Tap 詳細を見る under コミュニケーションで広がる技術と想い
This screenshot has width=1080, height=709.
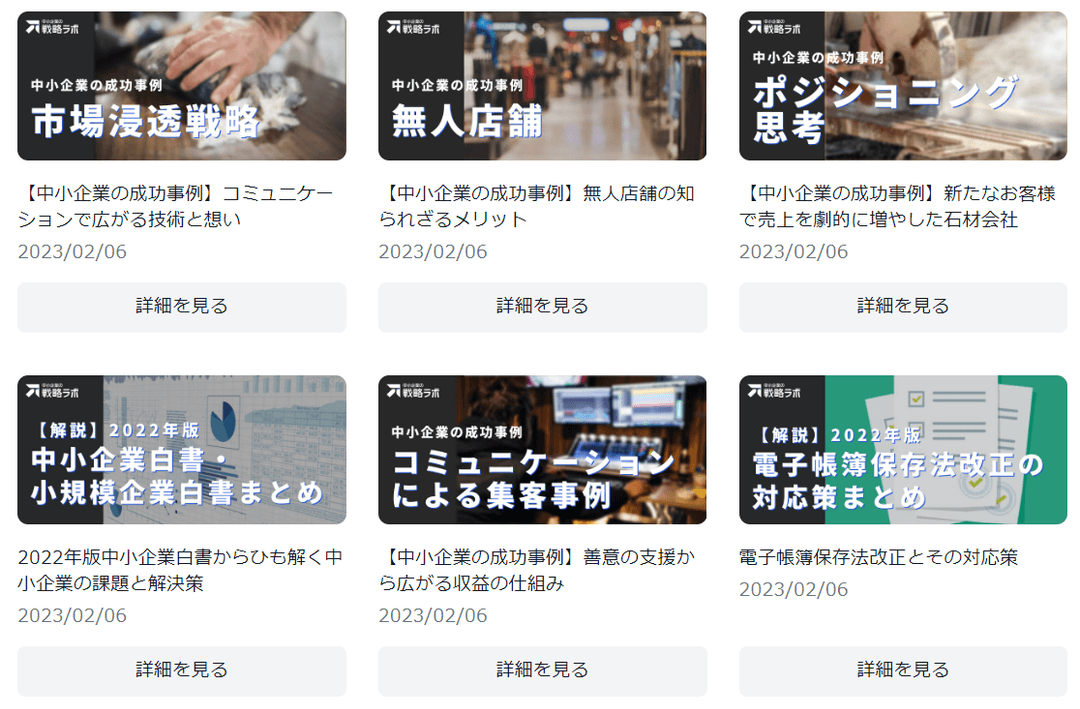click(x=182, y=307)
